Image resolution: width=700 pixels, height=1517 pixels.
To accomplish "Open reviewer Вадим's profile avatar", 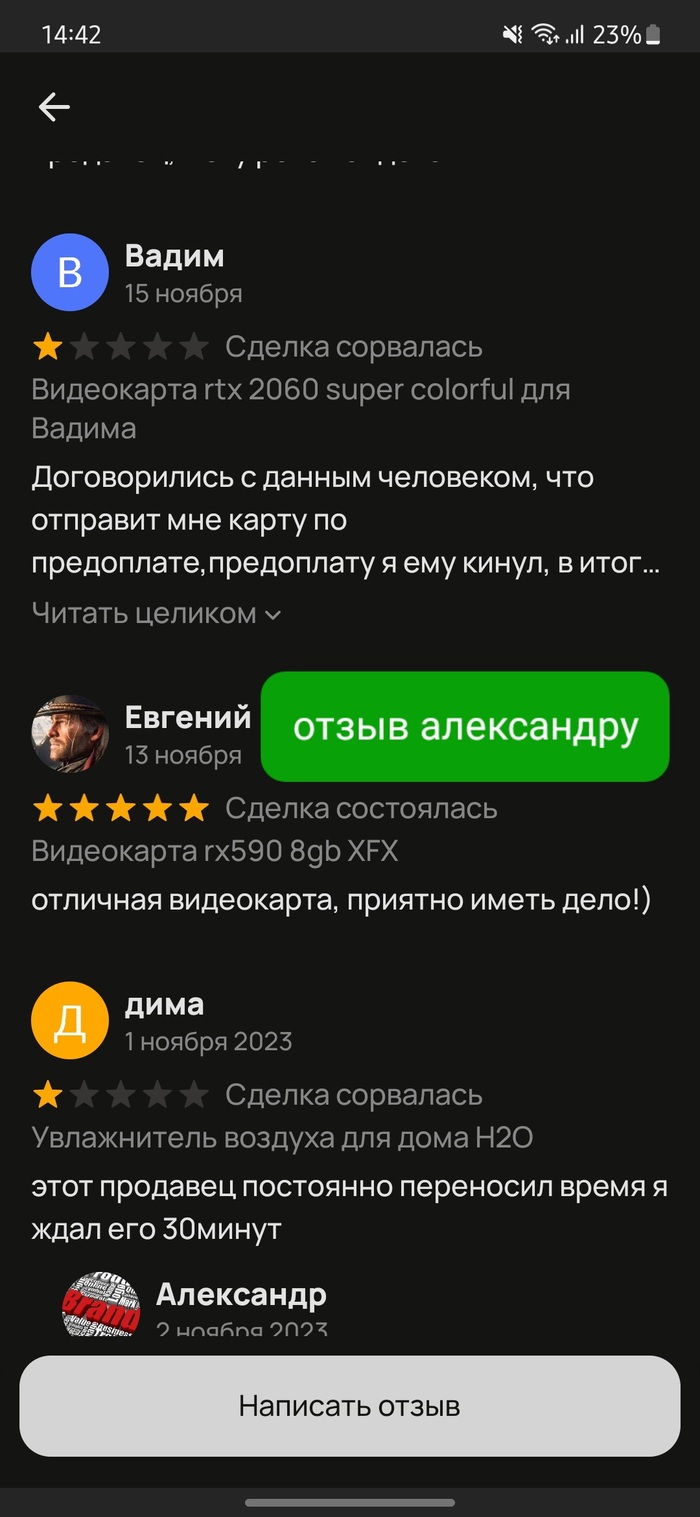I will (70, 272).
